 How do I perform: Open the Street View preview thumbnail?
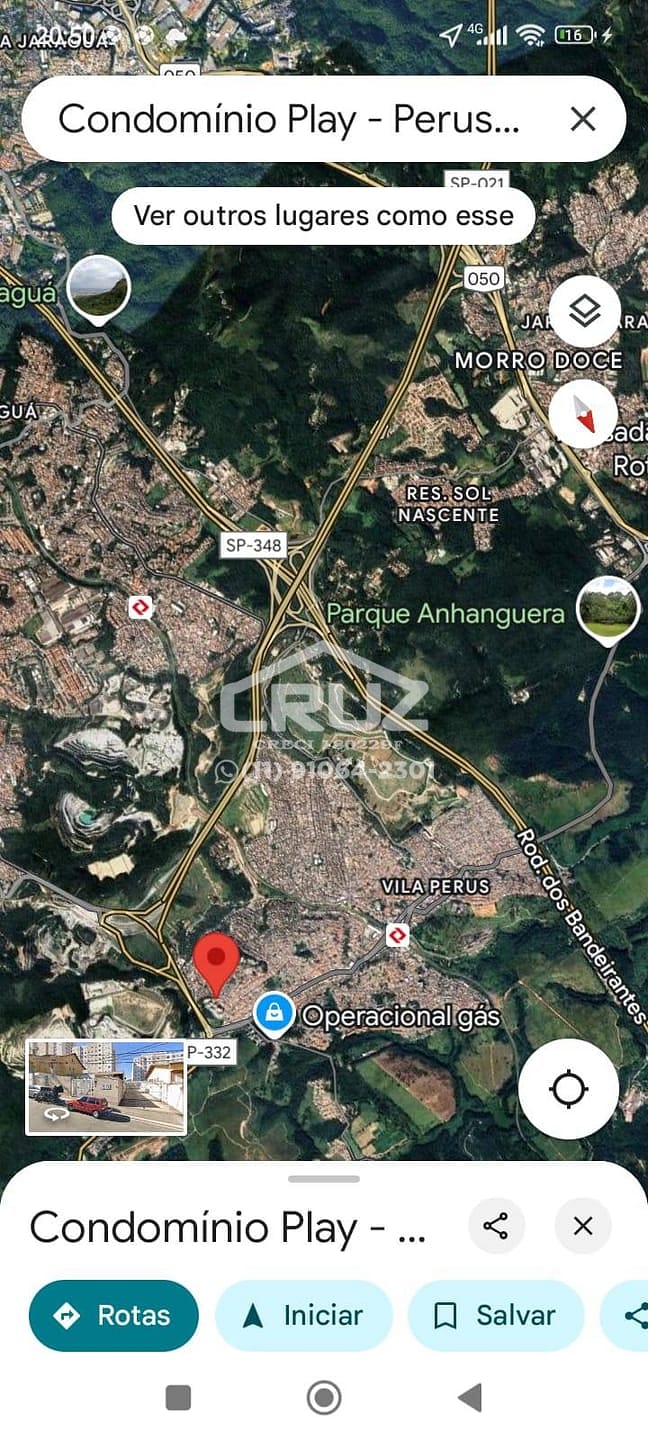click(106, 1087)
